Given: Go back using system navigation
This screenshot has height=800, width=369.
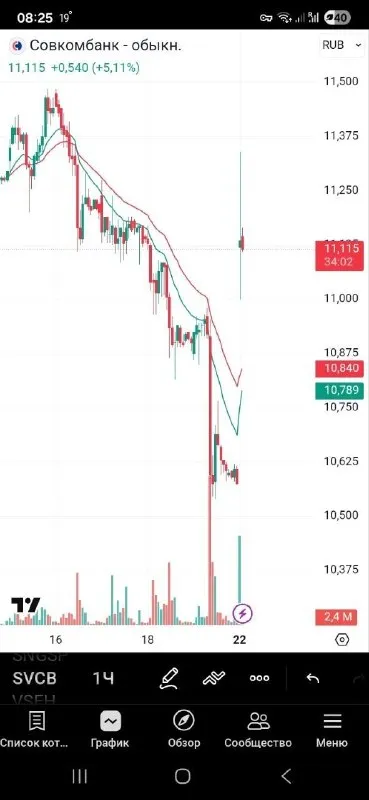Looking at the screenshot, I should (286, 777).
